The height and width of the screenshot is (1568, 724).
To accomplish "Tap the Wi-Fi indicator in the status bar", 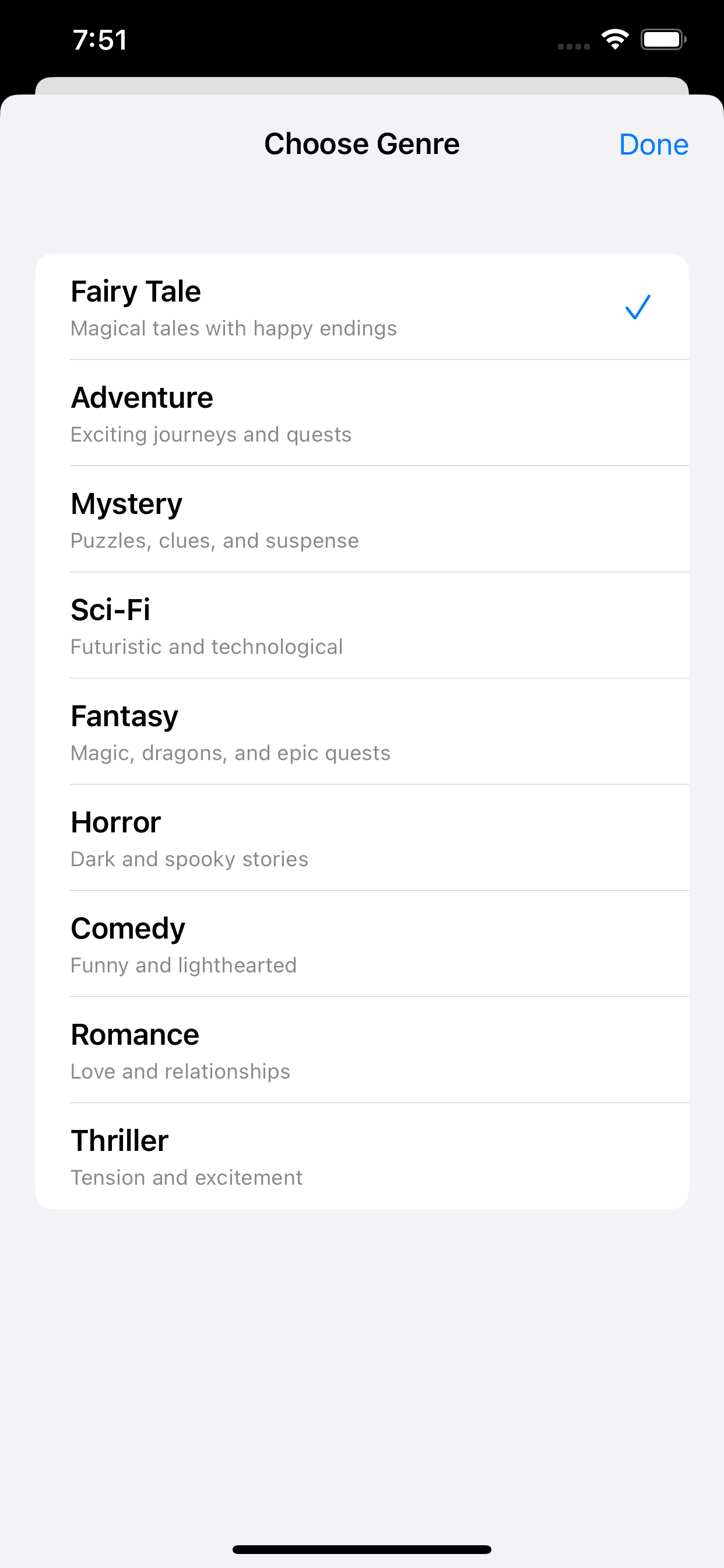I will point(615,38).
